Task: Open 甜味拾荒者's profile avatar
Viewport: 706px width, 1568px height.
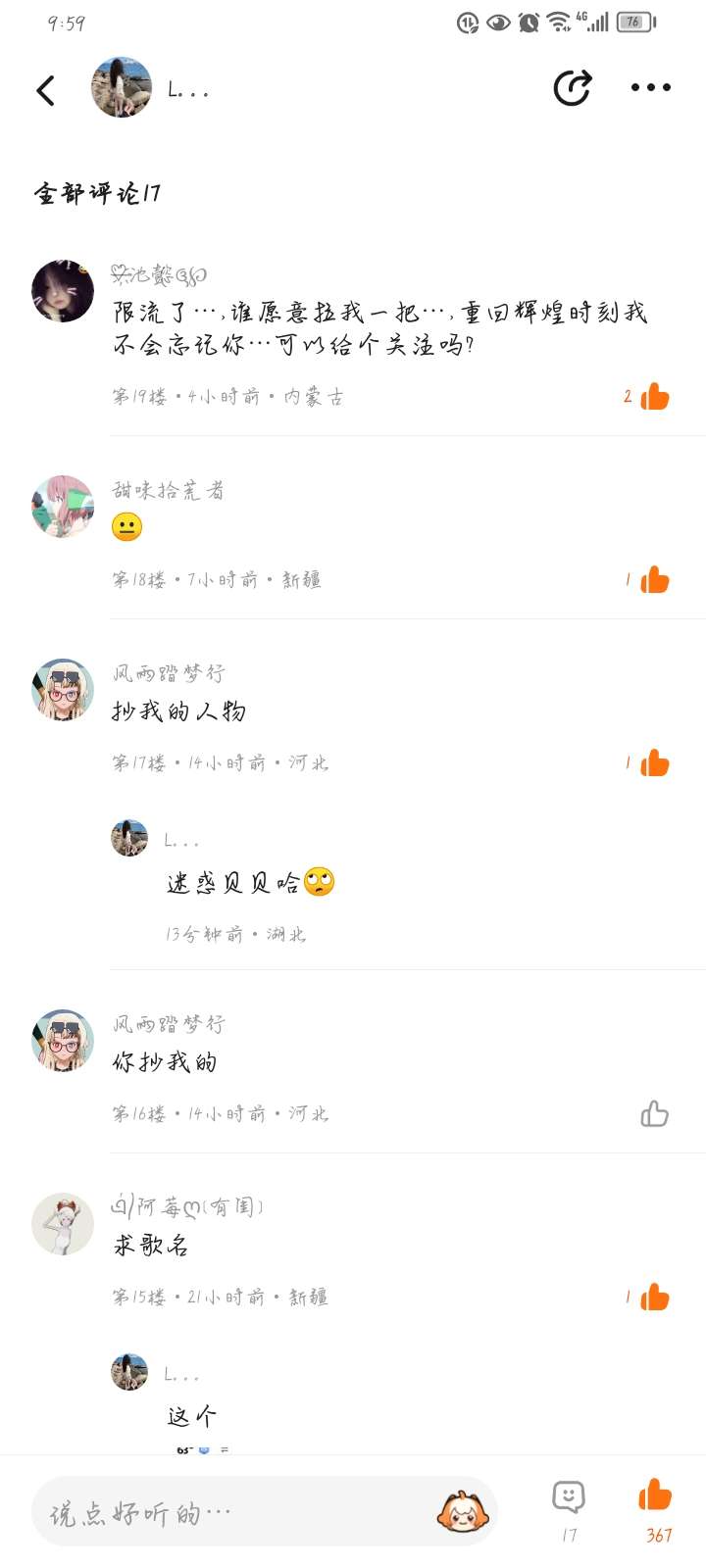Action: point(63,507)
